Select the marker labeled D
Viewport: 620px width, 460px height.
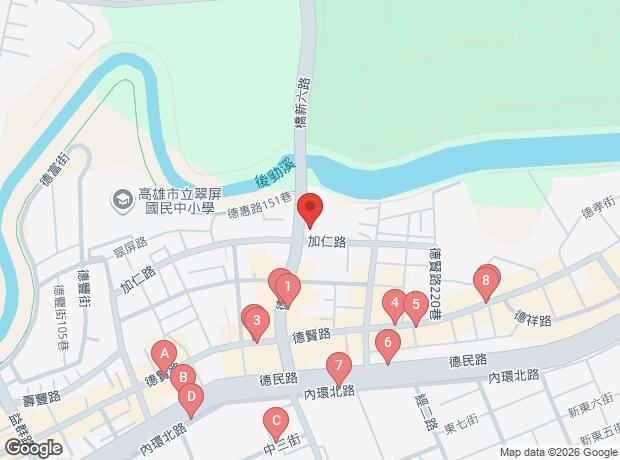click(190, 397)
